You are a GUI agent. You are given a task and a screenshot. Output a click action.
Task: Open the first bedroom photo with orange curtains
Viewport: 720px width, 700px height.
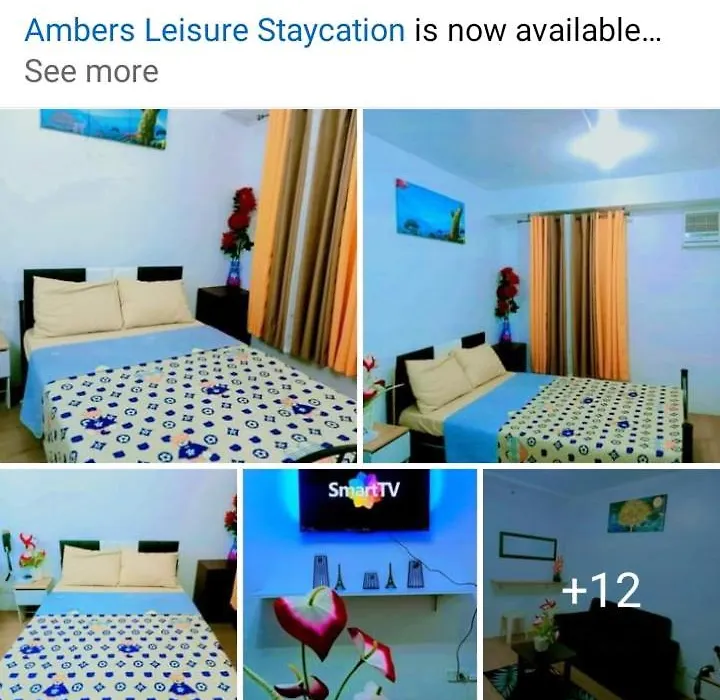coord(179,286)
